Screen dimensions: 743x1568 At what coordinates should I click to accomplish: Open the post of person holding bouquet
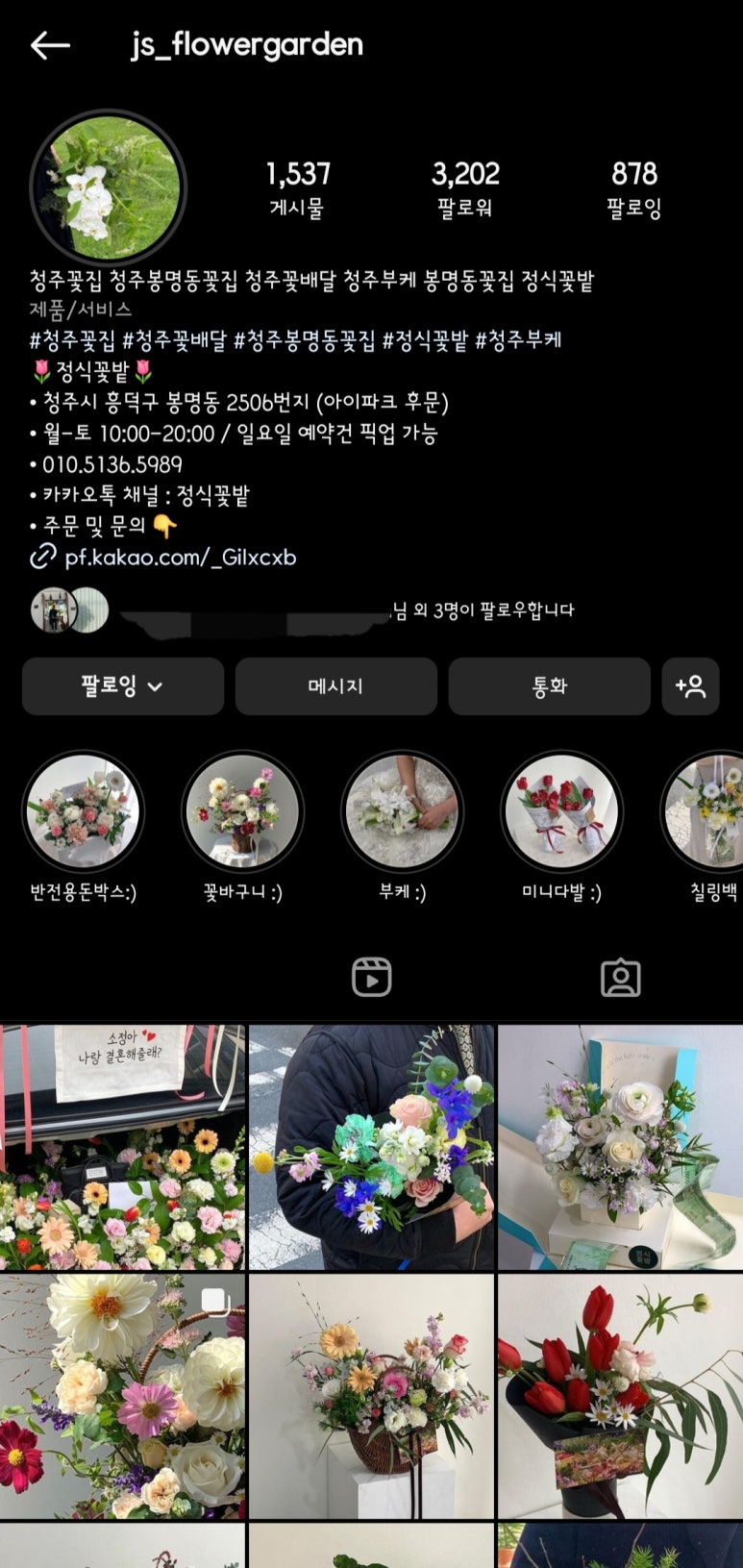[x=371, y=1147]
